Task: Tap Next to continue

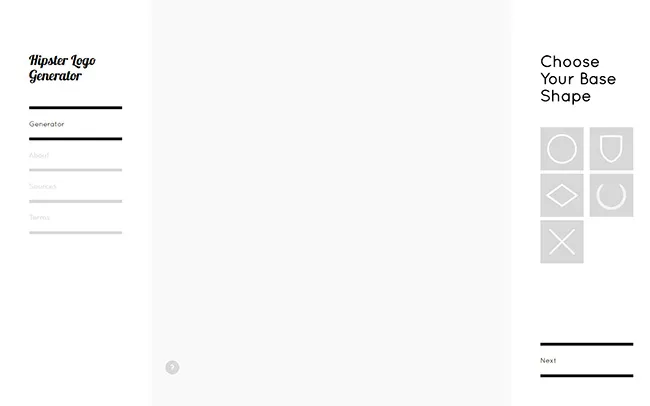Action: (x=586, y=360)
